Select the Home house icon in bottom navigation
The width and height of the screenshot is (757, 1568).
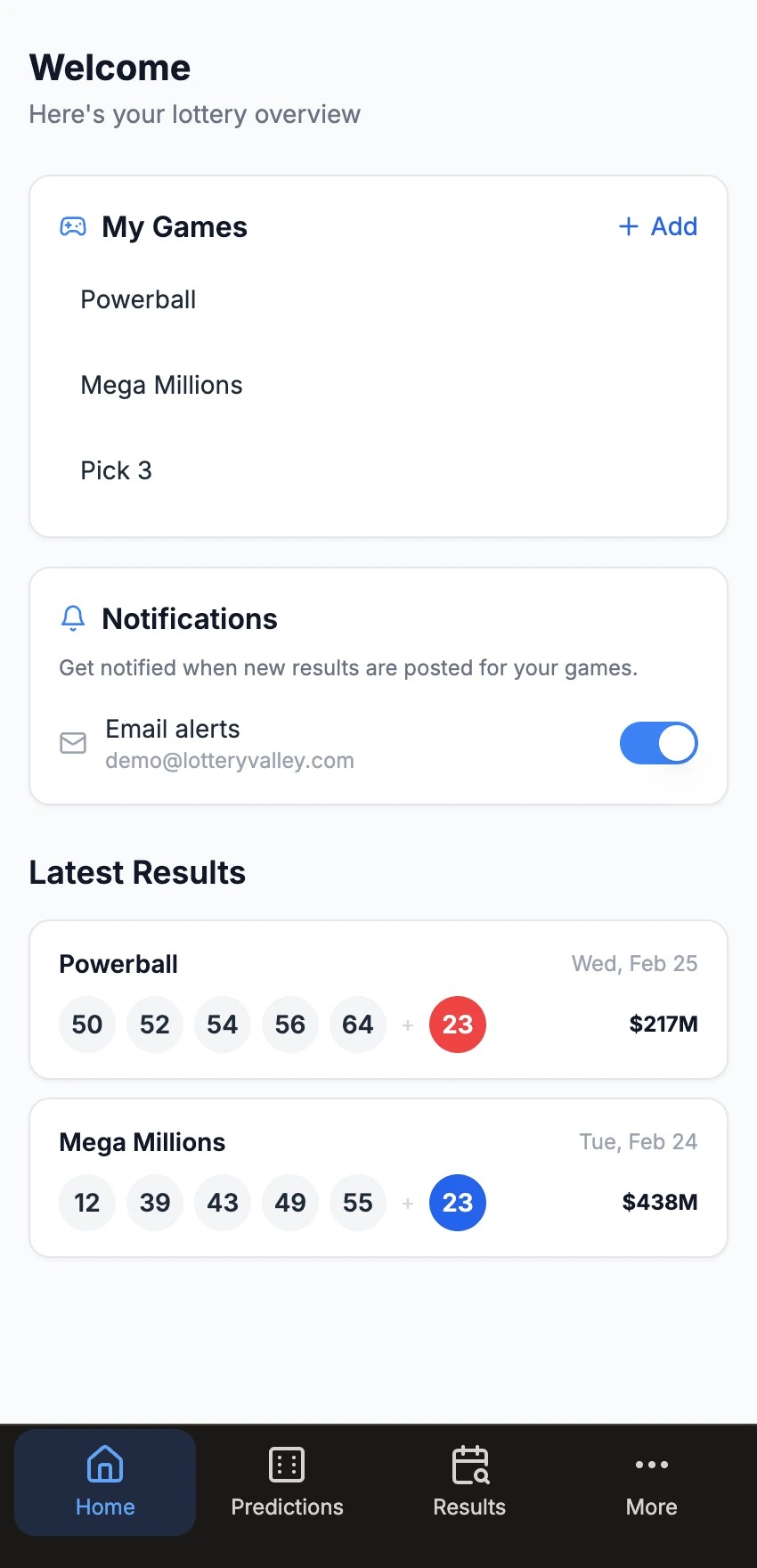click(x=104, y=1464)
